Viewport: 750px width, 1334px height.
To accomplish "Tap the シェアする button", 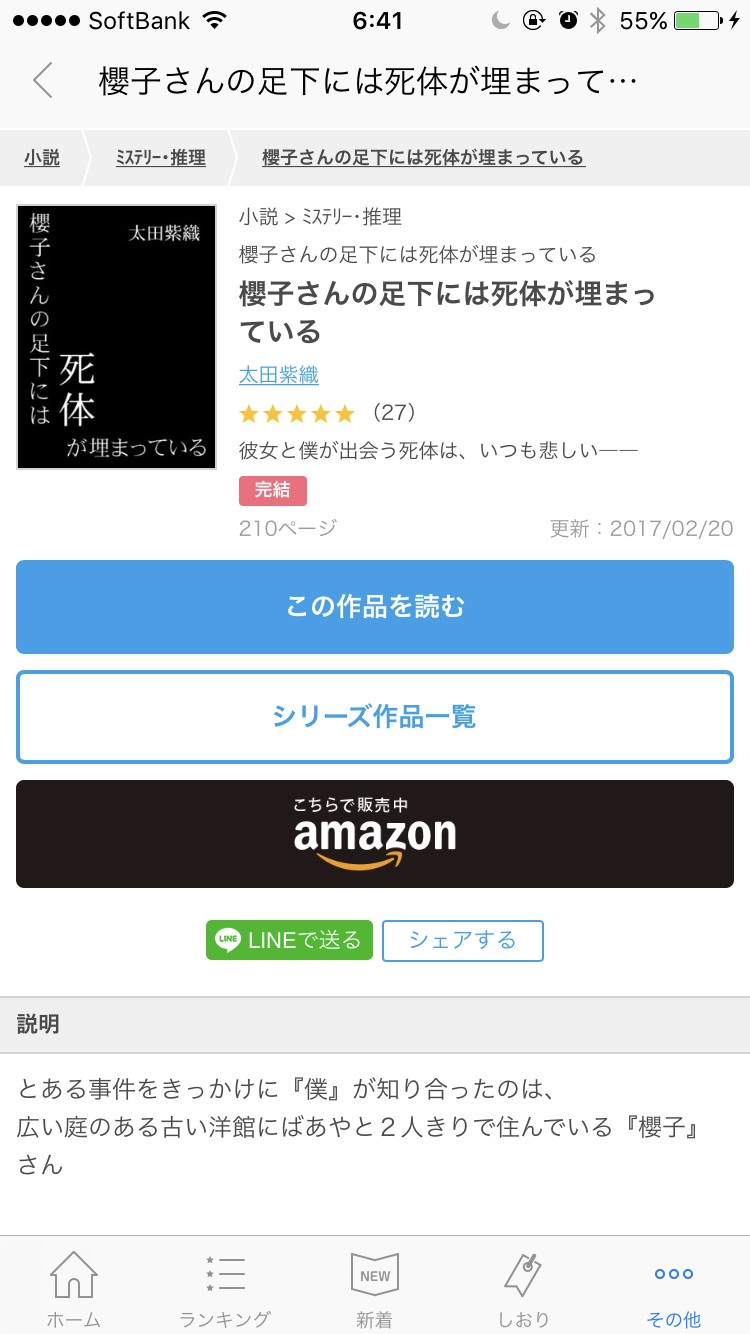I will point(462,940).
